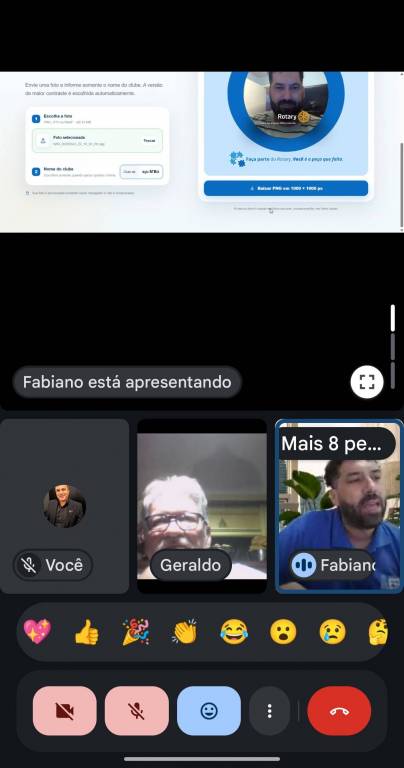The height and width of the screenshot is (768, 404).
Task: Send the crying face reaction
Action: coord(333,631)
